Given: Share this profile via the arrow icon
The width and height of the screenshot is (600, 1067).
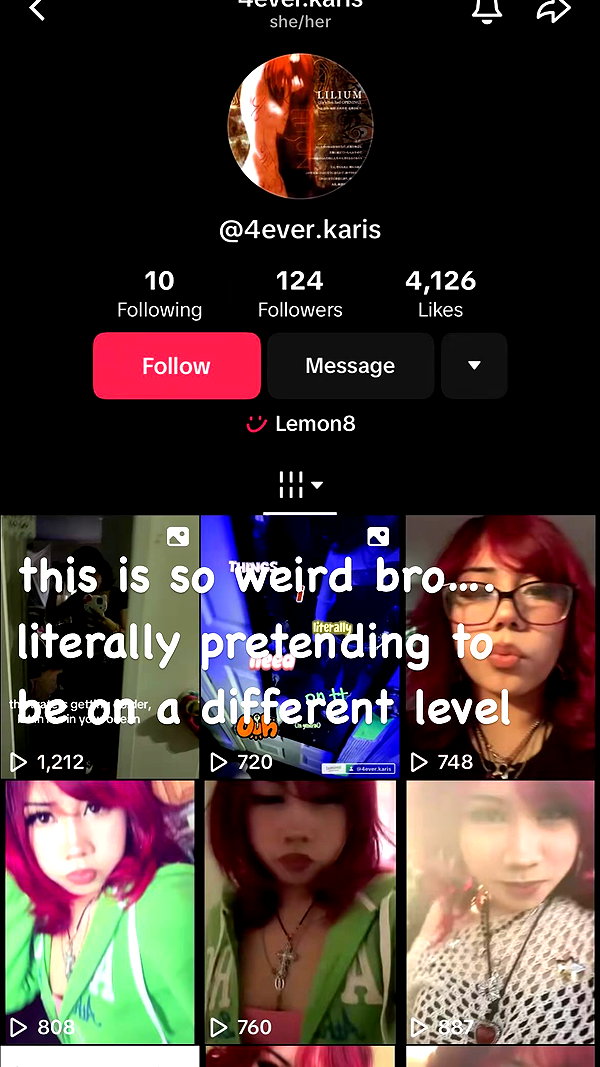Looking at the screenshot, I should pos(554,10).
